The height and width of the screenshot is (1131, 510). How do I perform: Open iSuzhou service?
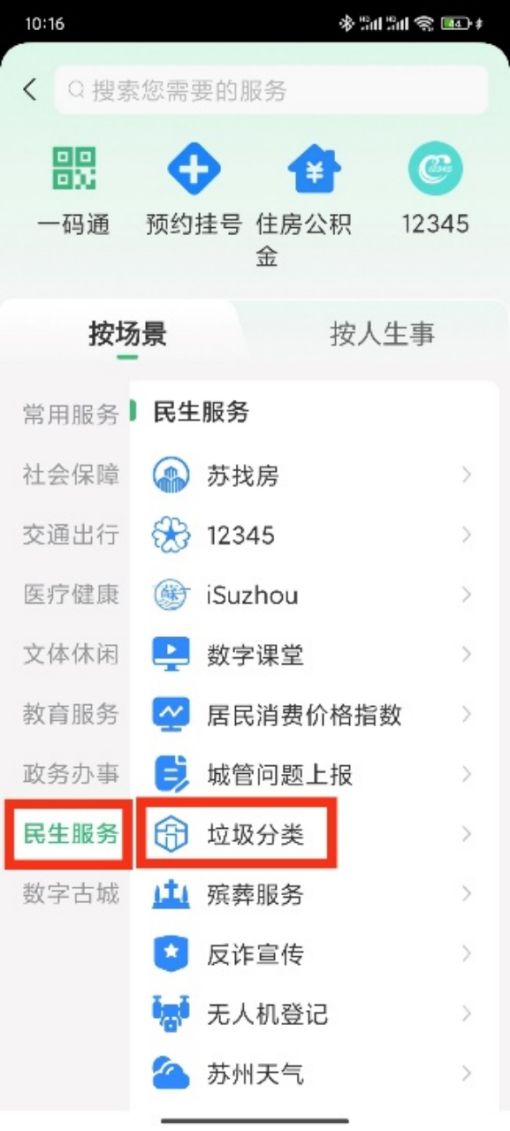tap(314, 595)
